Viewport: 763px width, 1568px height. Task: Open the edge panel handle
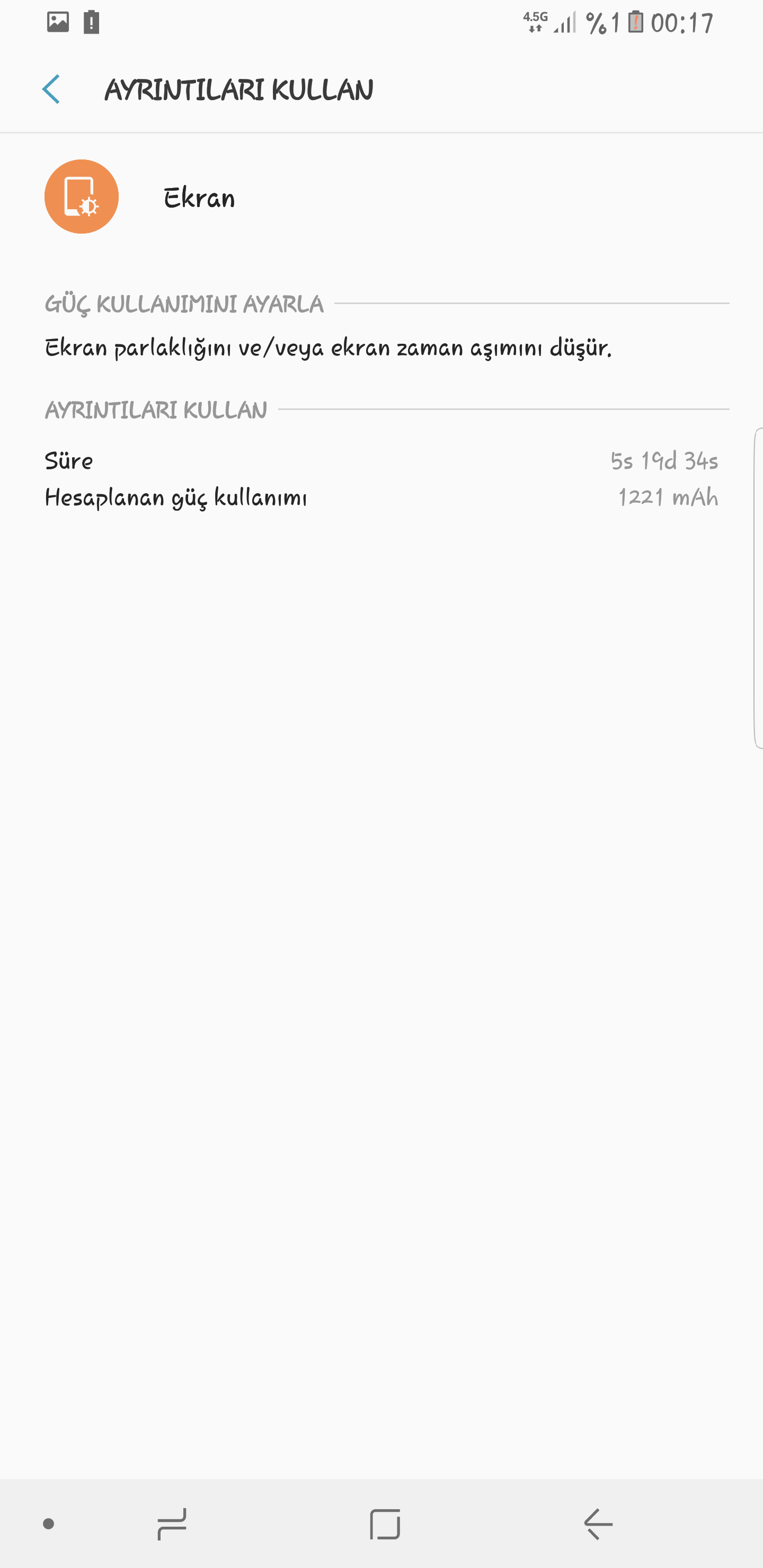pyautogui.click(x=758, y=588)
